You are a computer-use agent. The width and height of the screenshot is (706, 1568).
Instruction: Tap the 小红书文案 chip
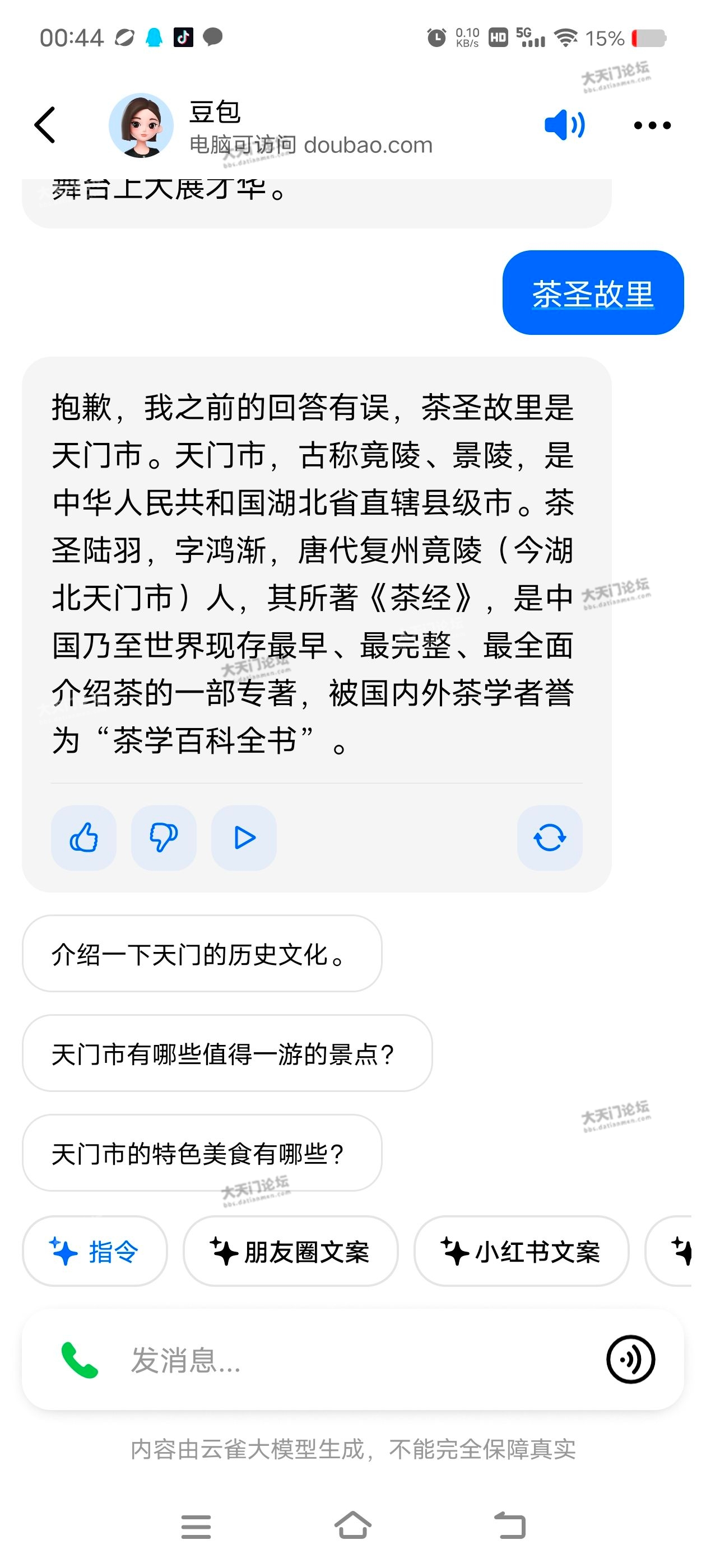[521, 1252]
